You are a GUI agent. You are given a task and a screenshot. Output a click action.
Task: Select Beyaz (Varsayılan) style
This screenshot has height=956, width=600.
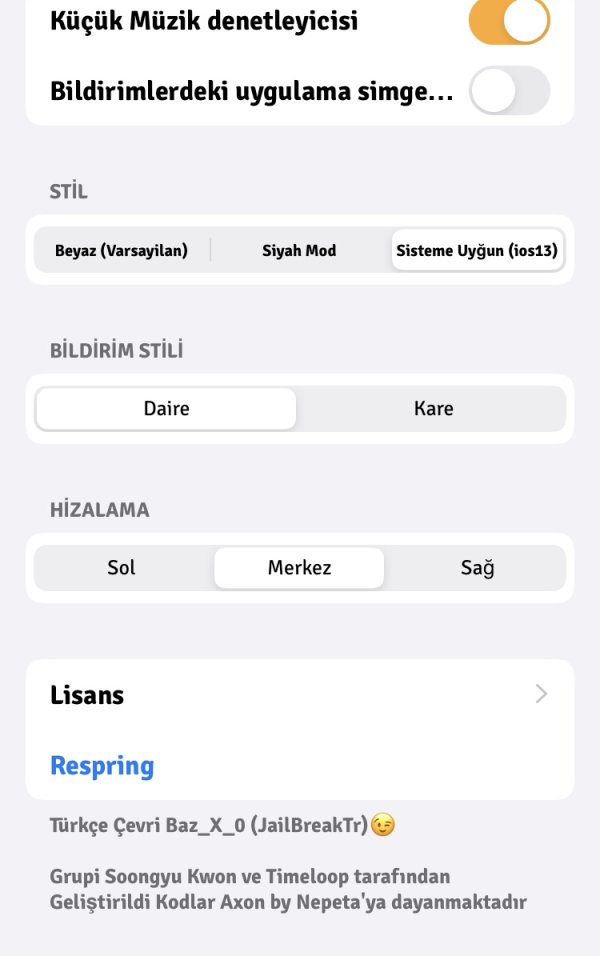(x=121, y=251)
